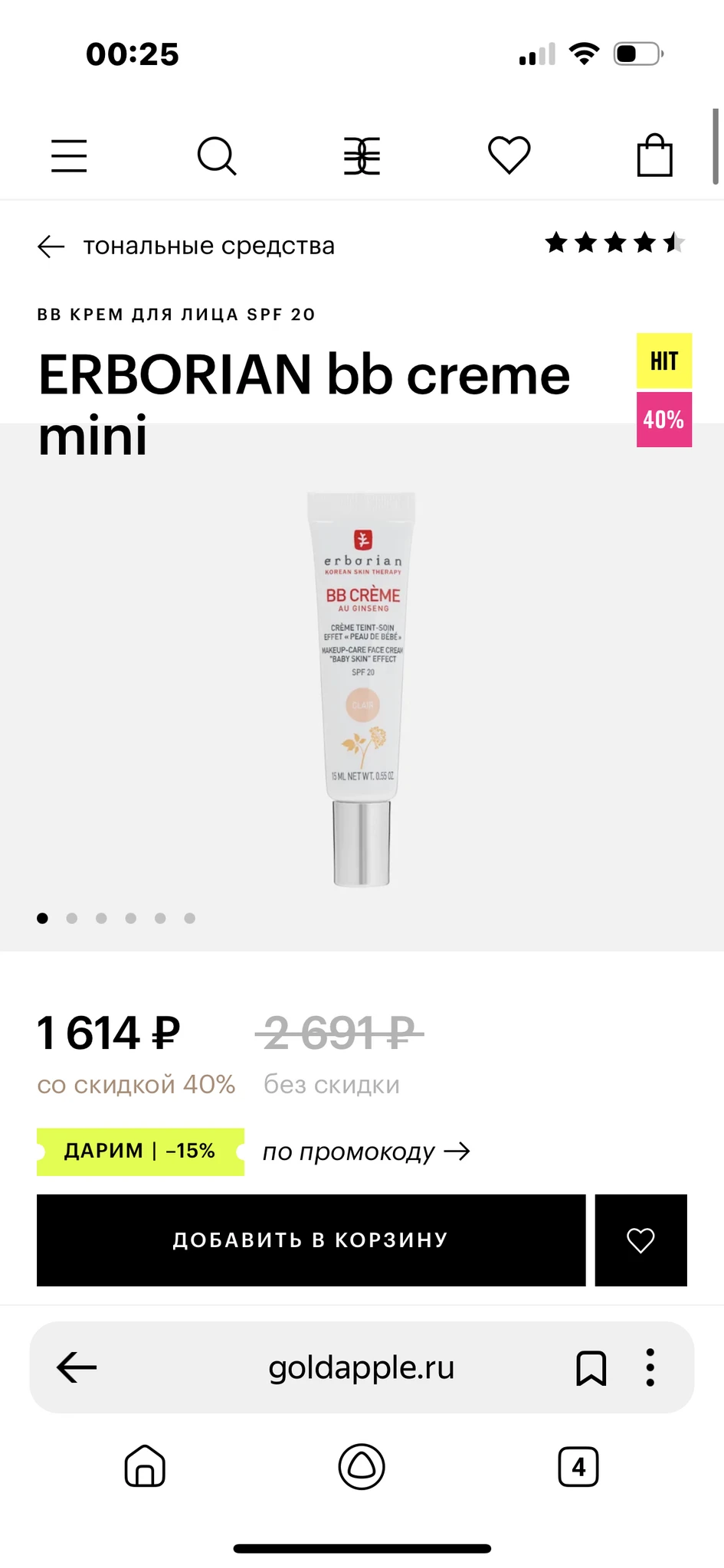Open favorites heart in top bar
724x1568 pixels.
pos(509,155)
